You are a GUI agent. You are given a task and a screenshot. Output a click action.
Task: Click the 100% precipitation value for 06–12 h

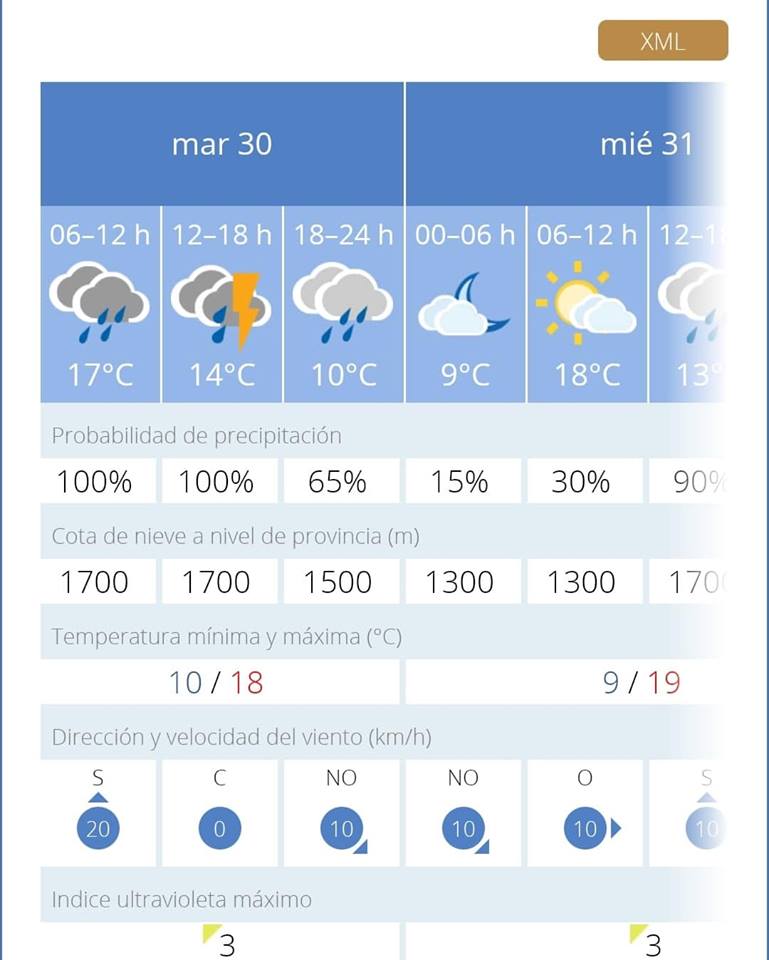click(97, 481)
